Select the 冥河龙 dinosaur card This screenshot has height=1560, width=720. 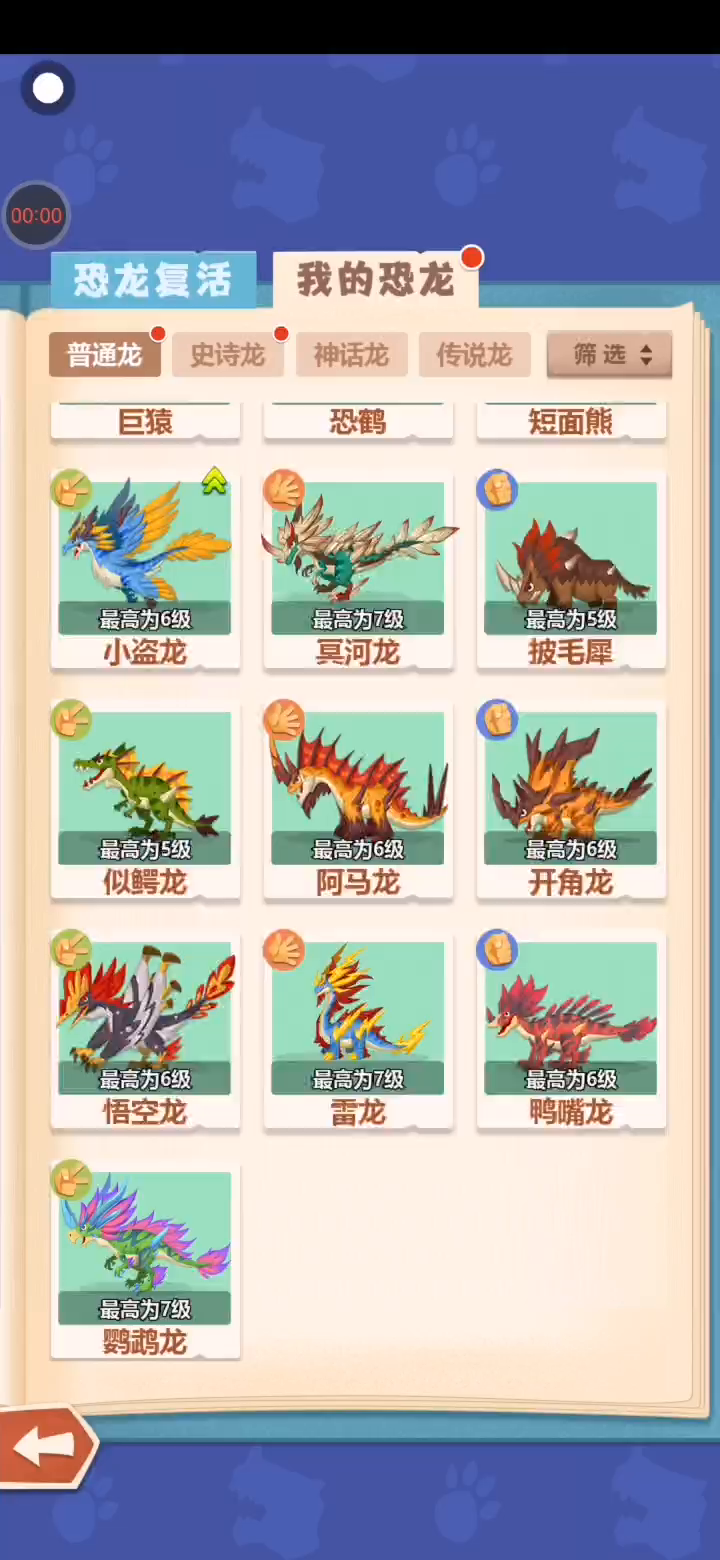358,568
